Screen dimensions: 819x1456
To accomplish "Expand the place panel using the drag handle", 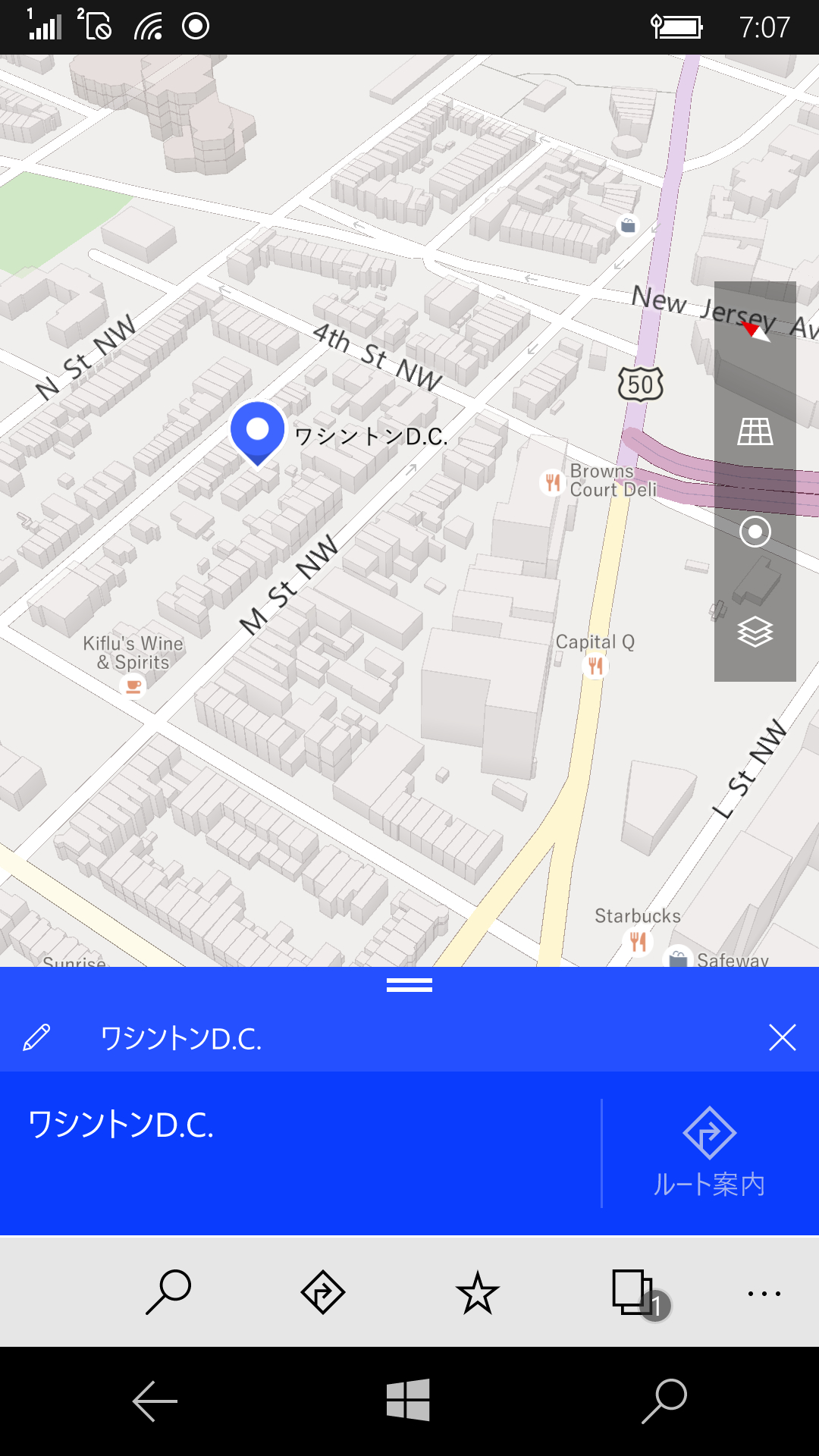I will [409, 984].
